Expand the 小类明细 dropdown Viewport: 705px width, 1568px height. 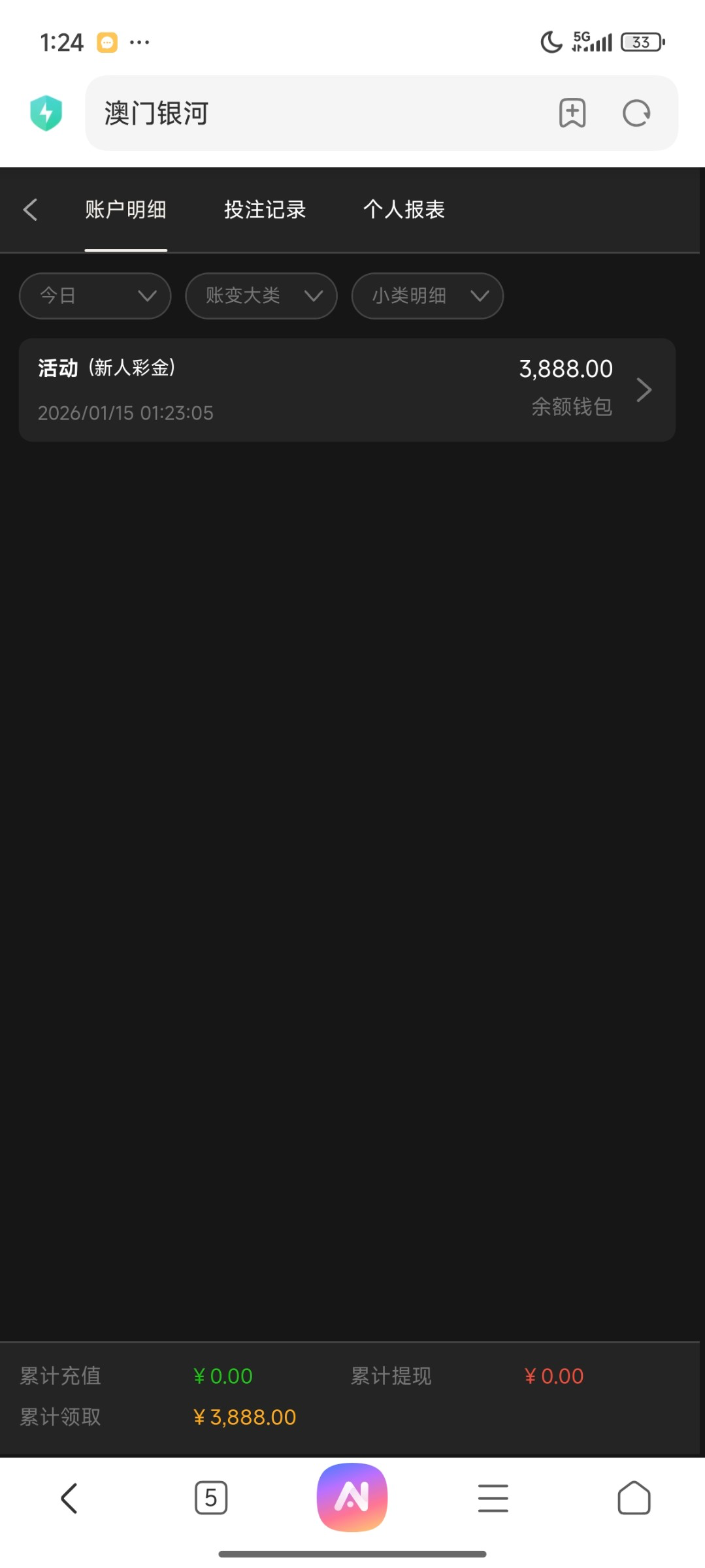coord(427,296)
